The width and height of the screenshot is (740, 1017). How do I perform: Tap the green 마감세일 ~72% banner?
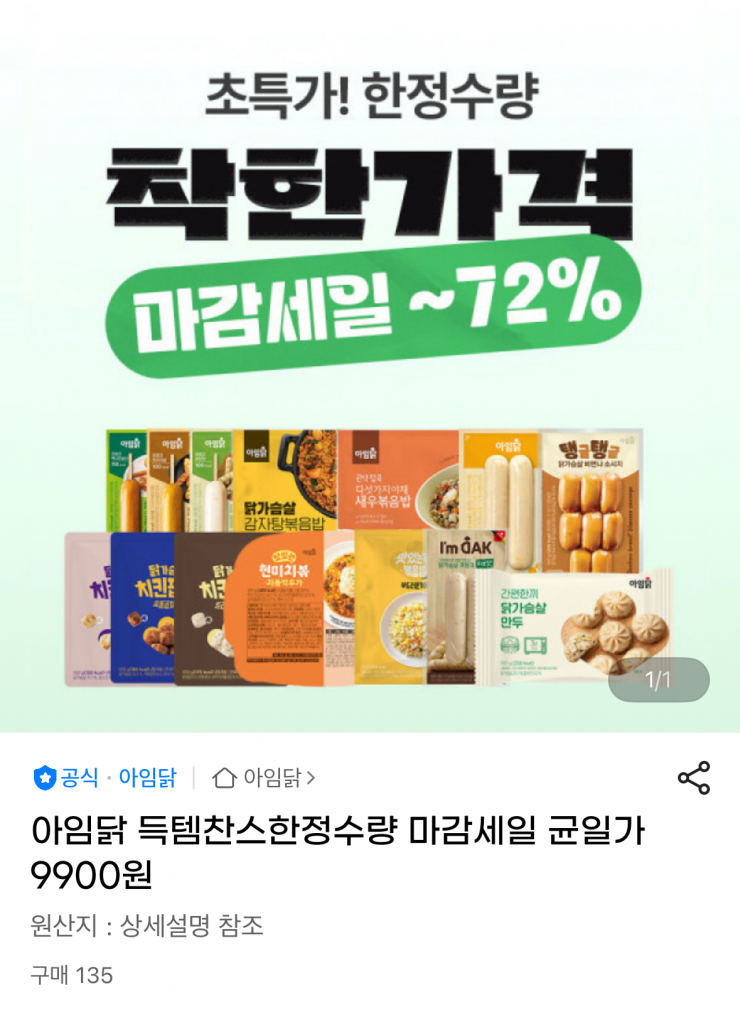click(x=370, y=300)
